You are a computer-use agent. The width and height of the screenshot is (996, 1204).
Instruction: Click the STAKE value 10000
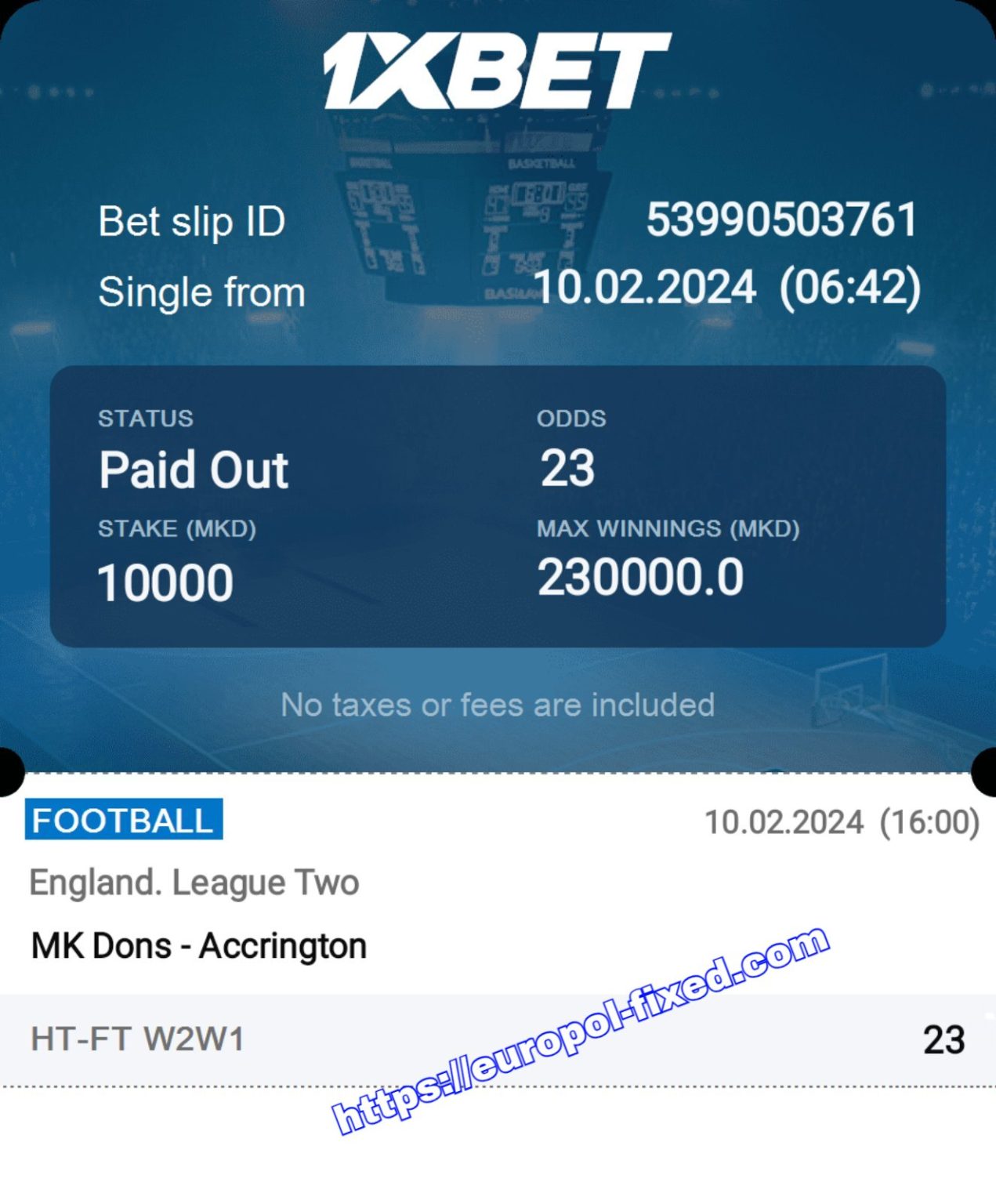[165, 580]
